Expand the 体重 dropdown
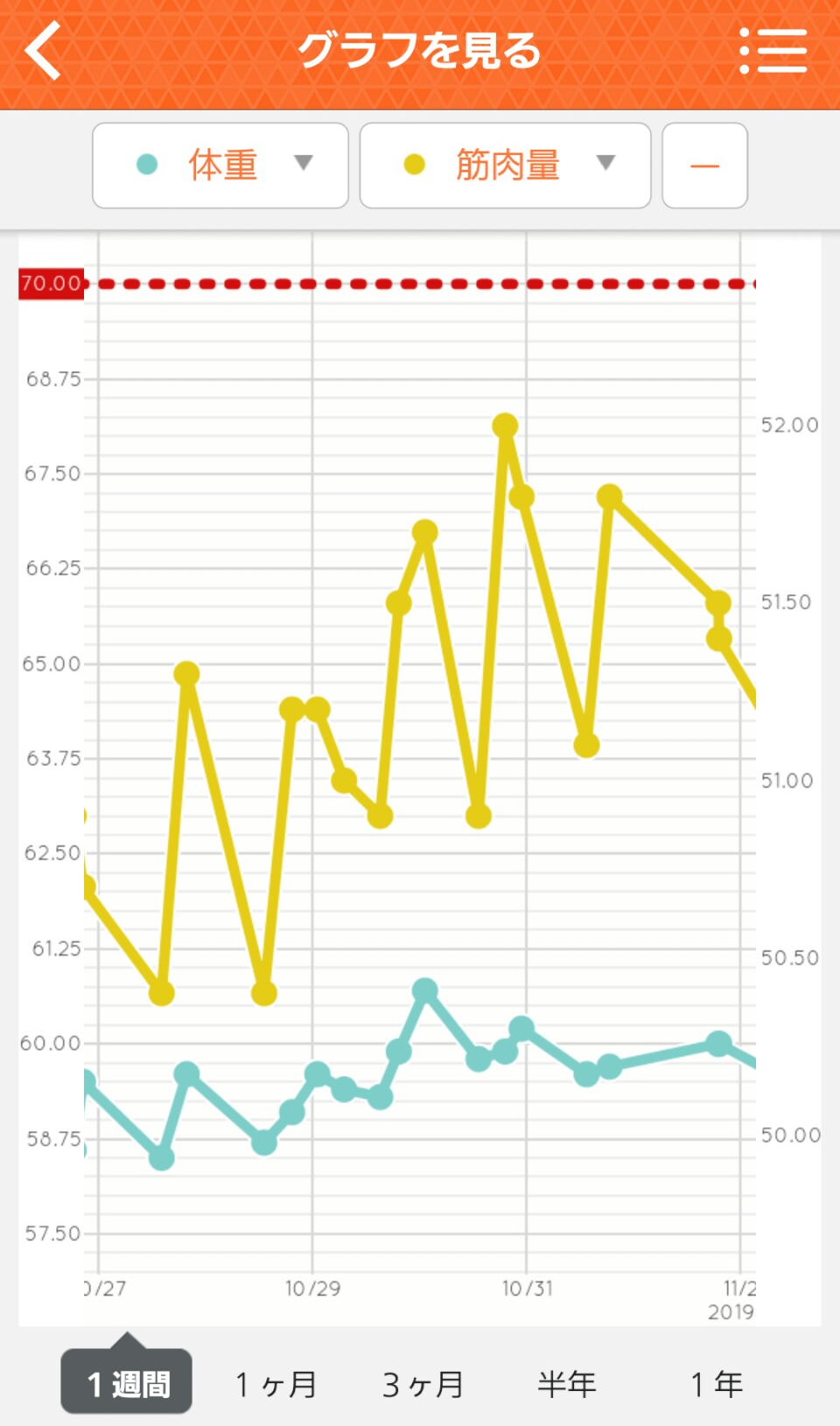 coord(220,165)
